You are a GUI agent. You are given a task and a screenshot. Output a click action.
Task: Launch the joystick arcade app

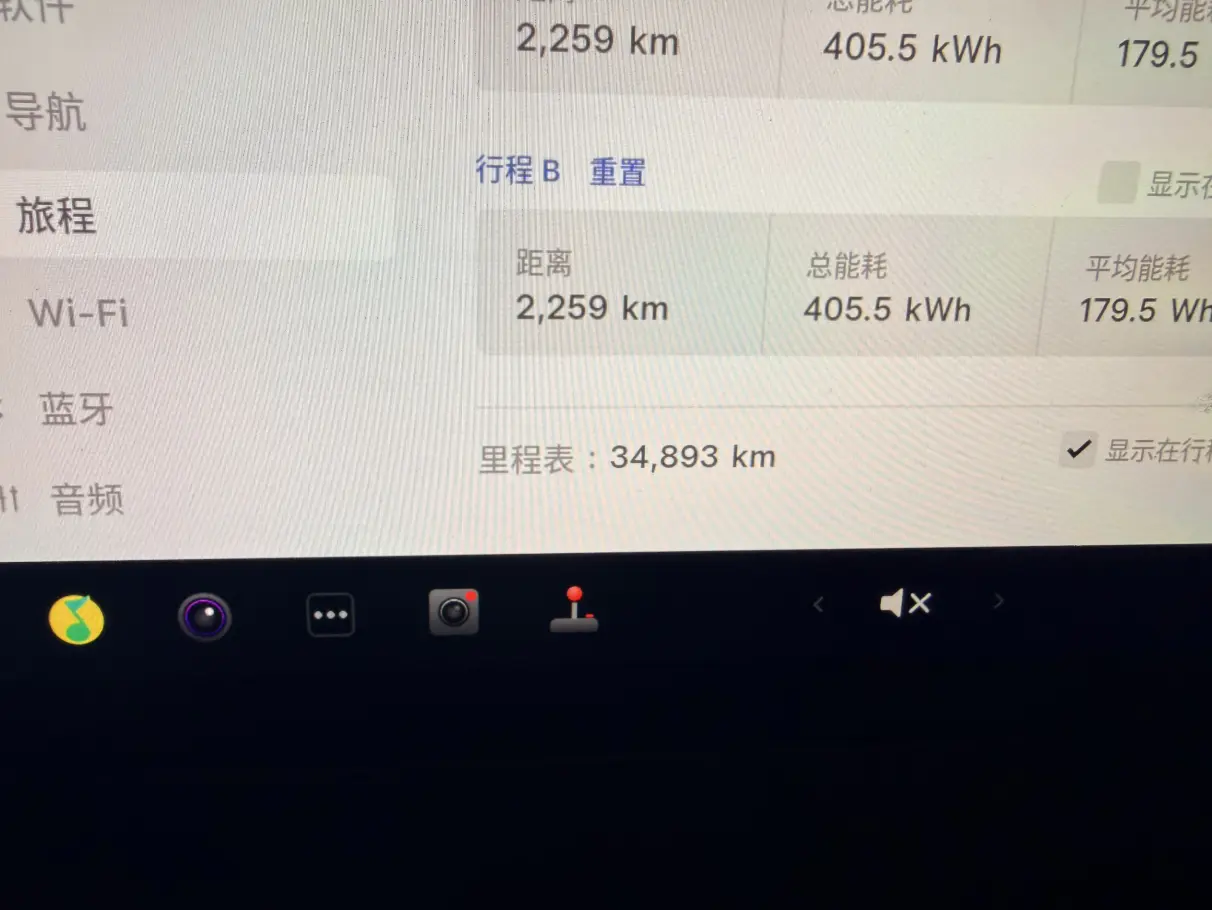pos(574,610)
